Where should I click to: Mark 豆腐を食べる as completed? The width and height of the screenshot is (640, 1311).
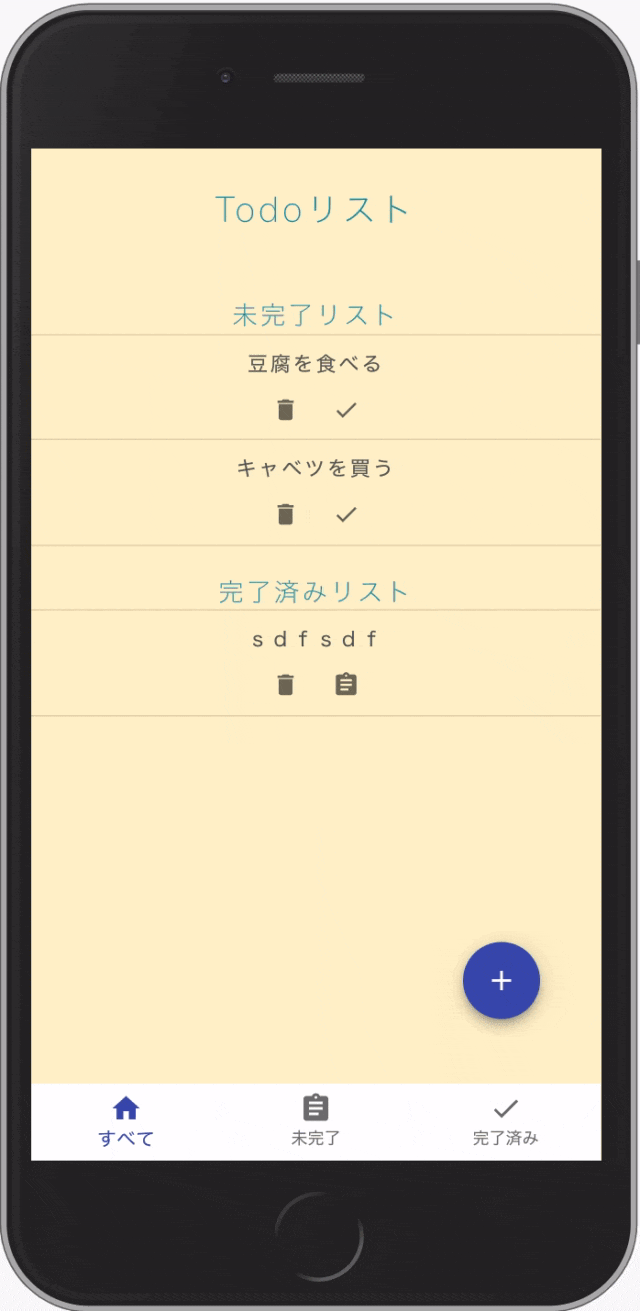346,410
